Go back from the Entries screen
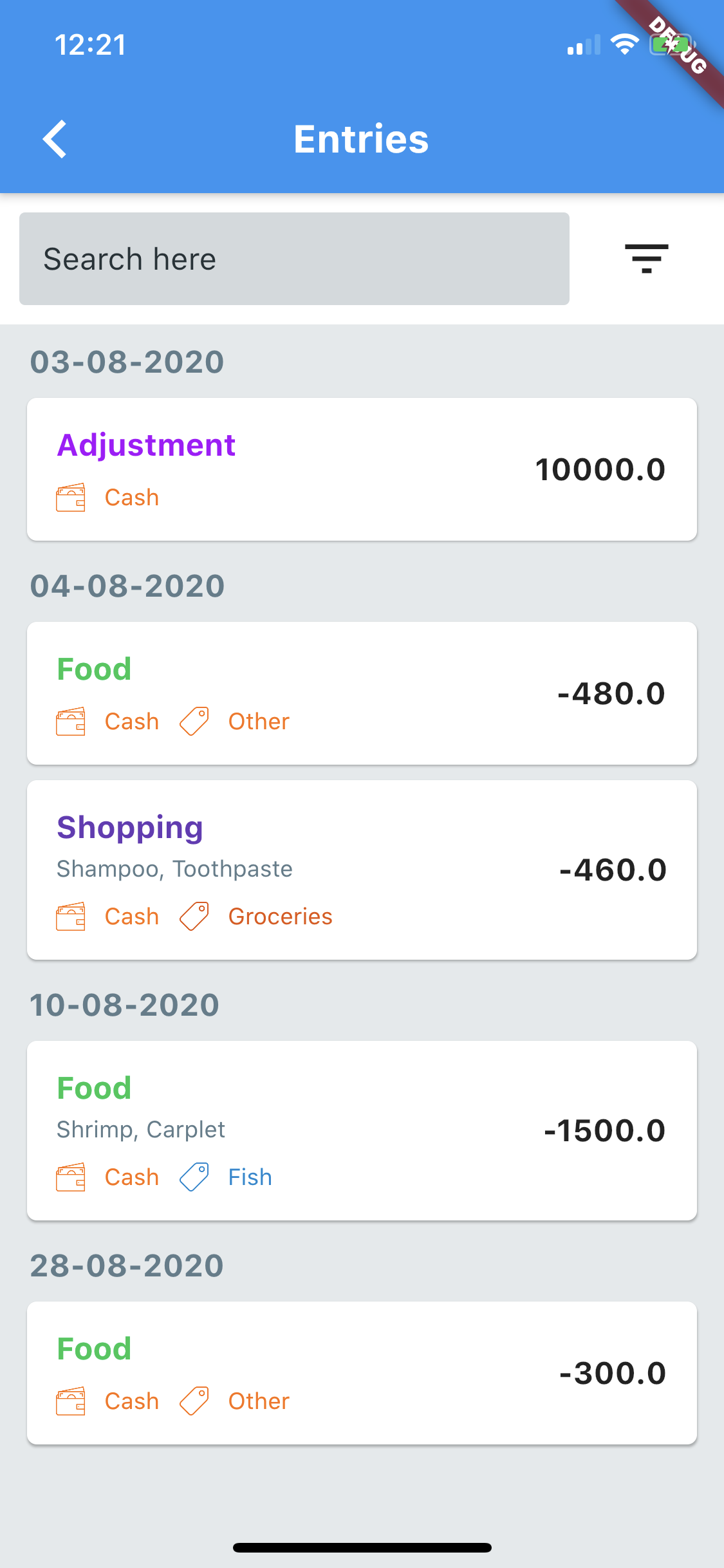 [55, 139]
